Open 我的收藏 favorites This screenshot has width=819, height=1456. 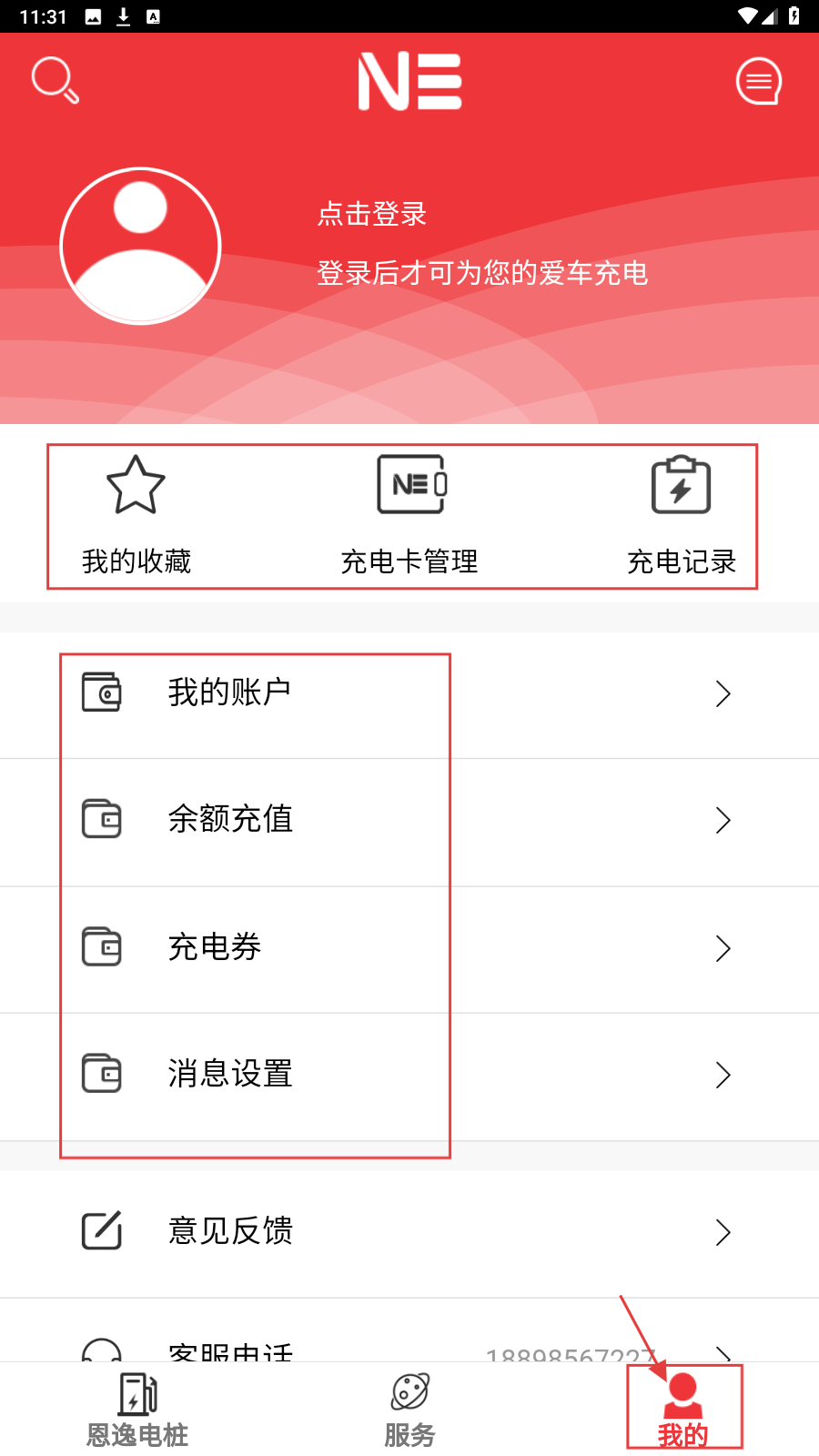(x=136, y=516)
